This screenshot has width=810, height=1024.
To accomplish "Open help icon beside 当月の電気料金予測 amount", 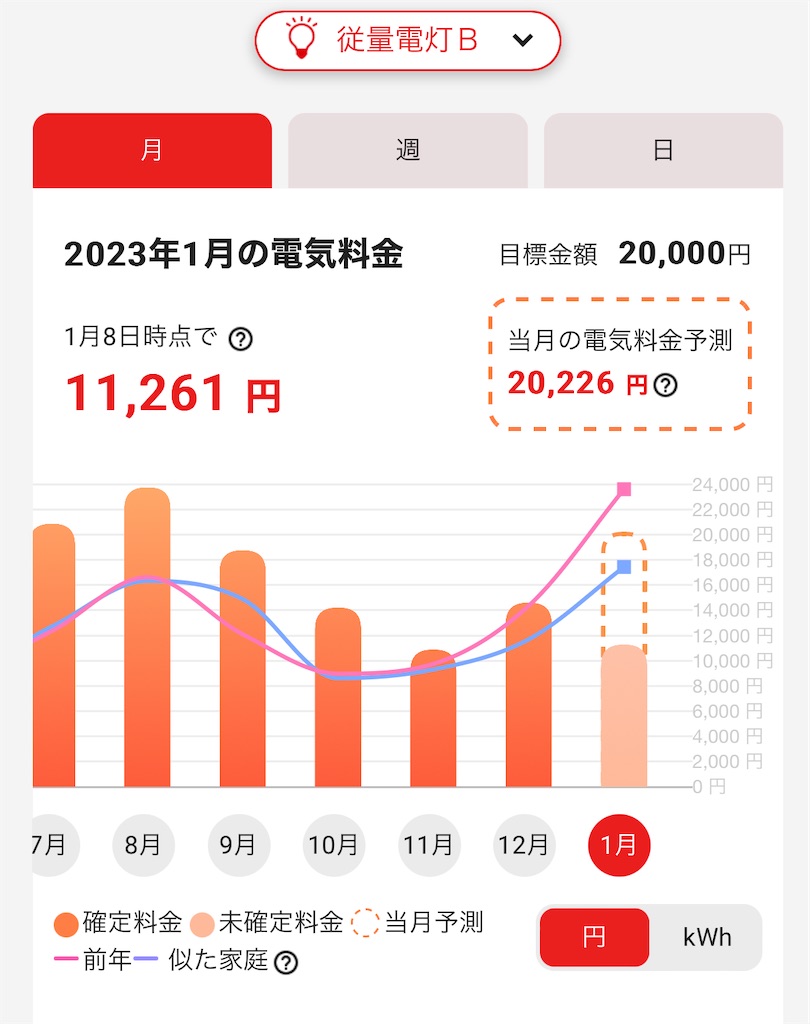I will [x=665, y=385].
